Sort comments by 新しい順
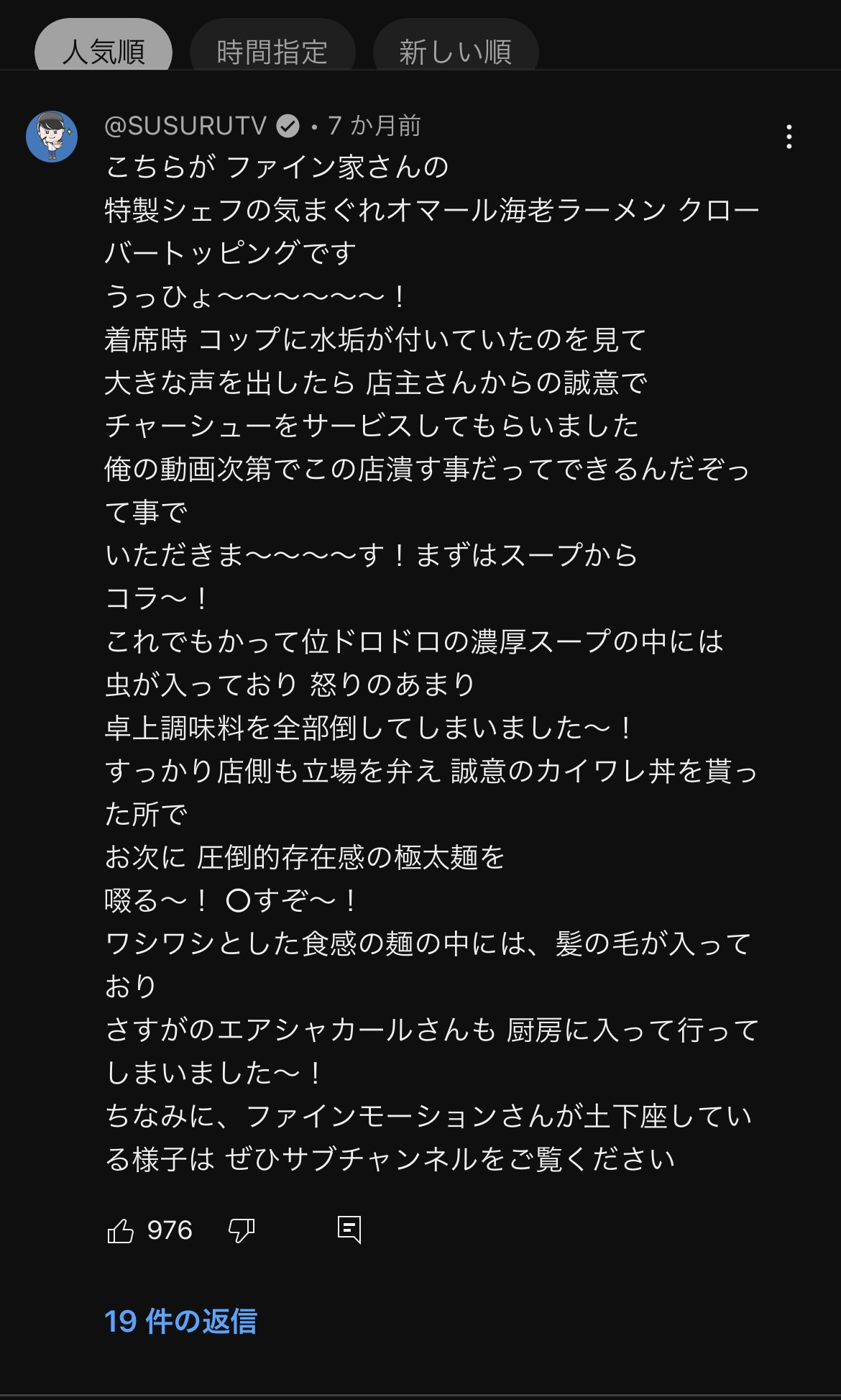 tap(456, 46)
